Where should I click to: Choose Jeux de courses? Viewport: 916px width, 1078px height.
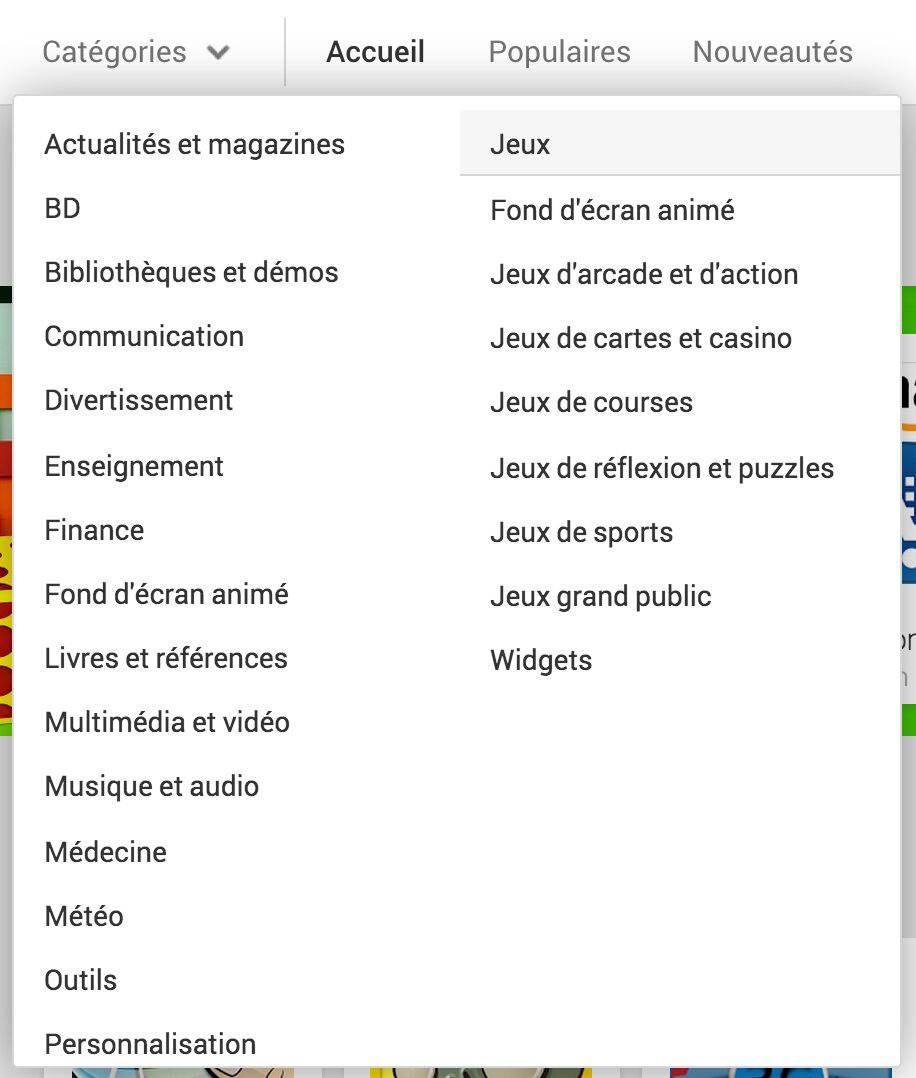click(591, 402)
